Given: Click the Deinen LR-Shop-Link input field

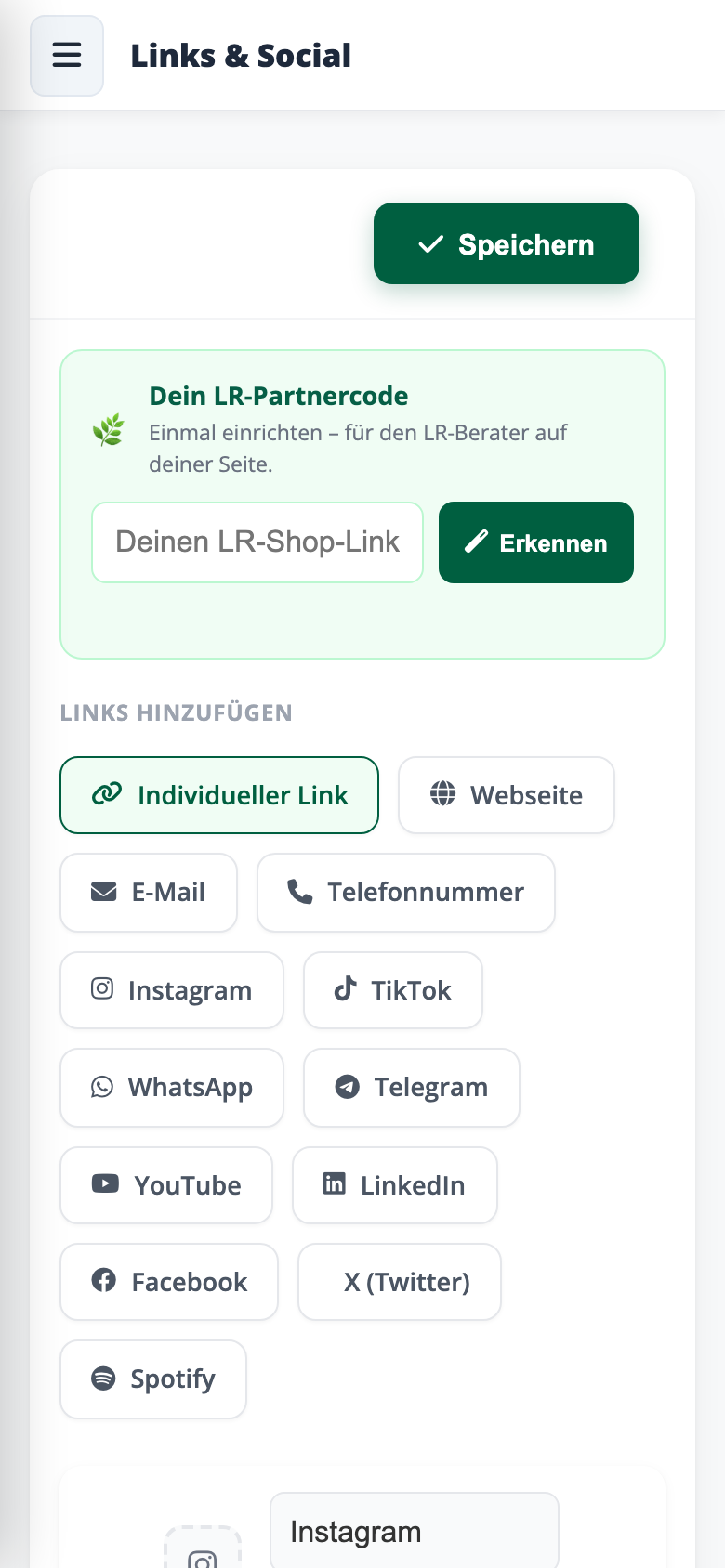Looking at the screenshot, I should click(257, 542).
